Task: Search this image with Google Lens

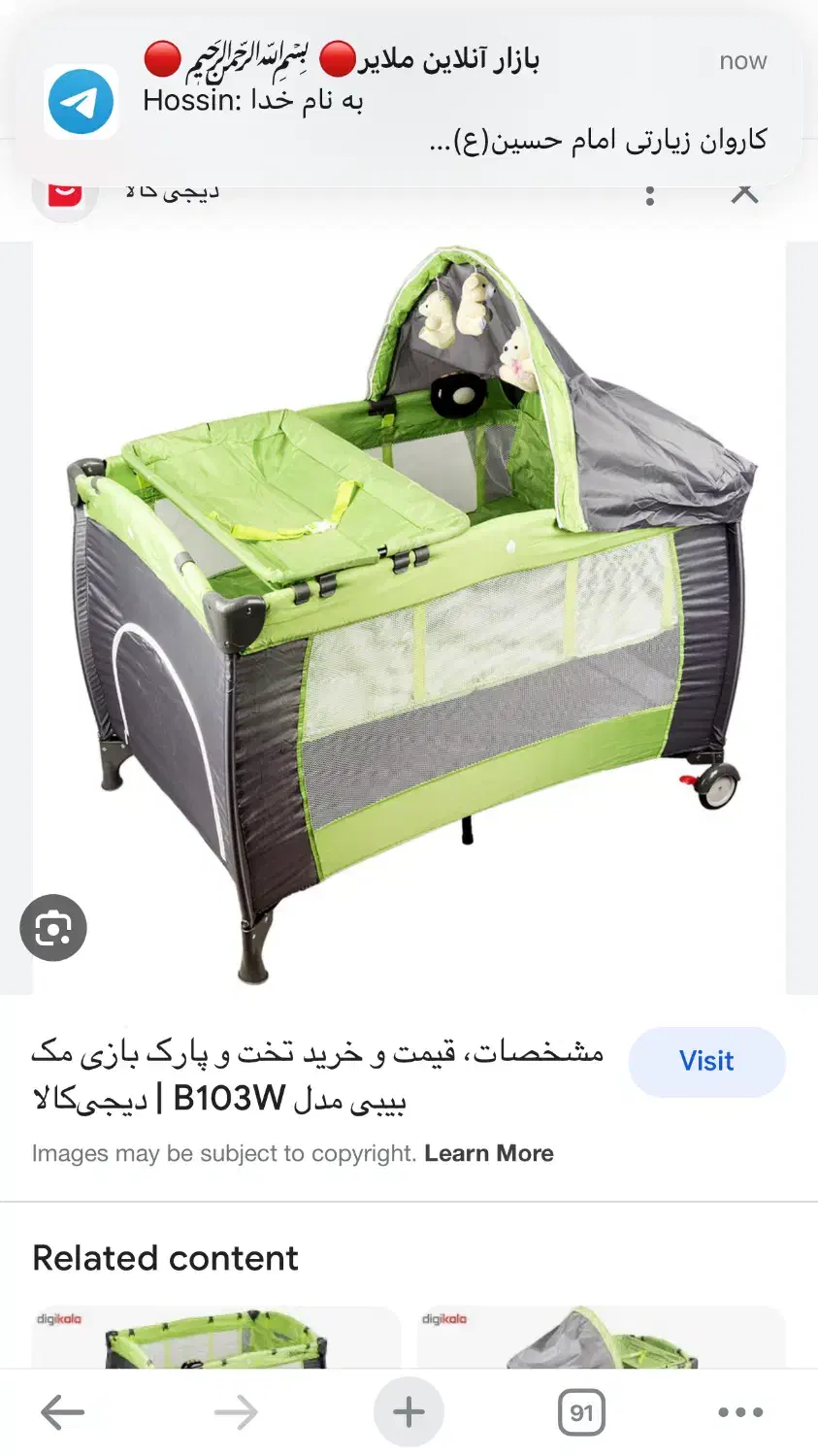Action: click(x=53, y=928)
